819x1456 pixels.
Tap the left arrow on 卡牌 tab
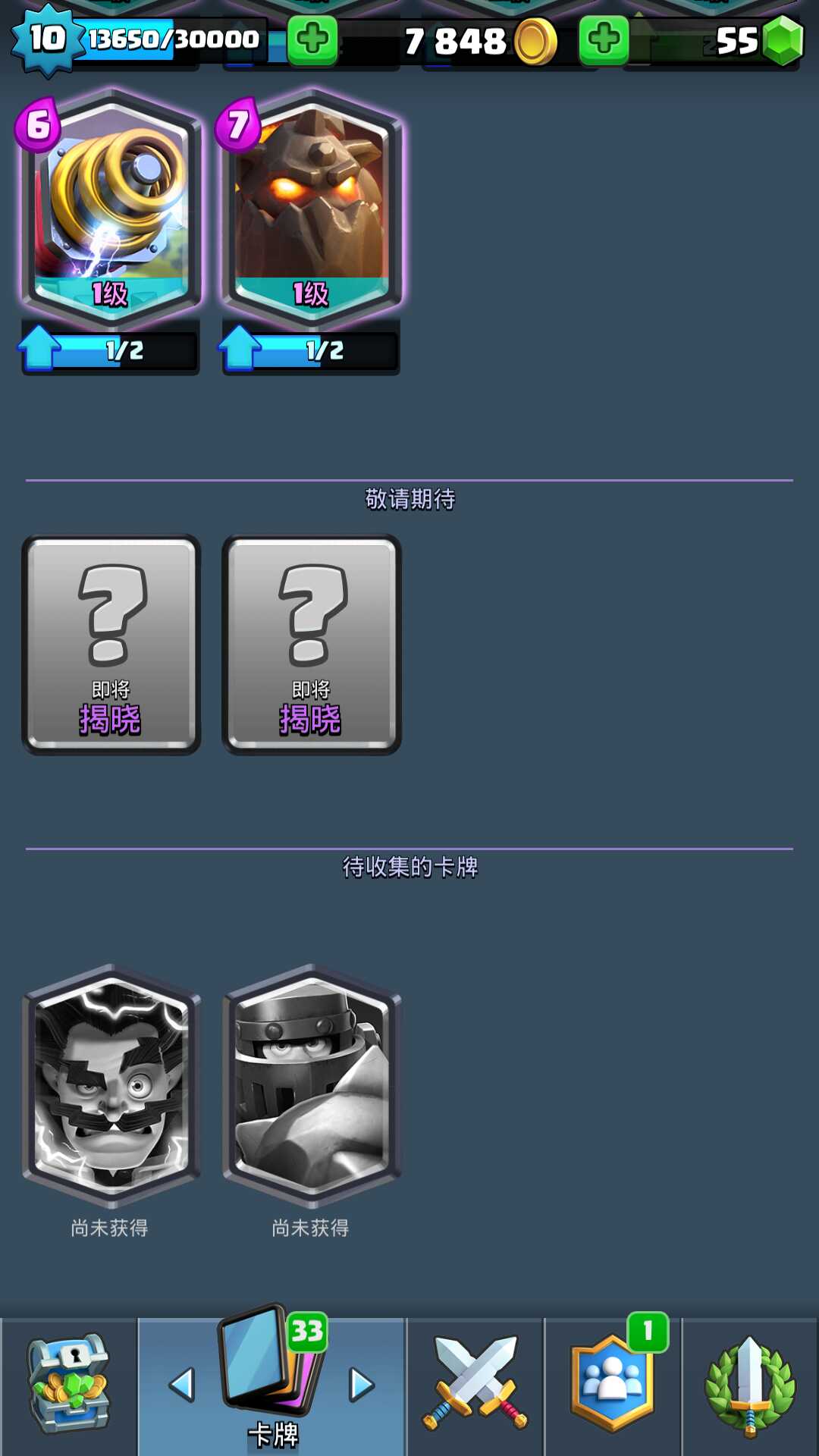click(182, 1385)
